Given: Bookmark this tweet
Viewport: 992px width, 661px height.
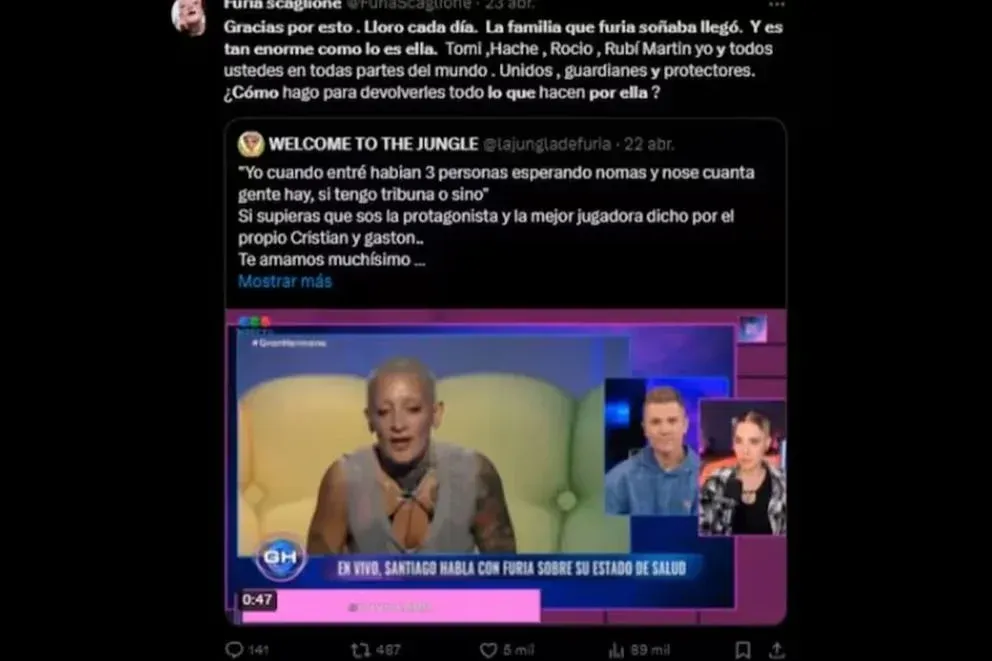Looking at the screenshot, I should pos(742,650).
